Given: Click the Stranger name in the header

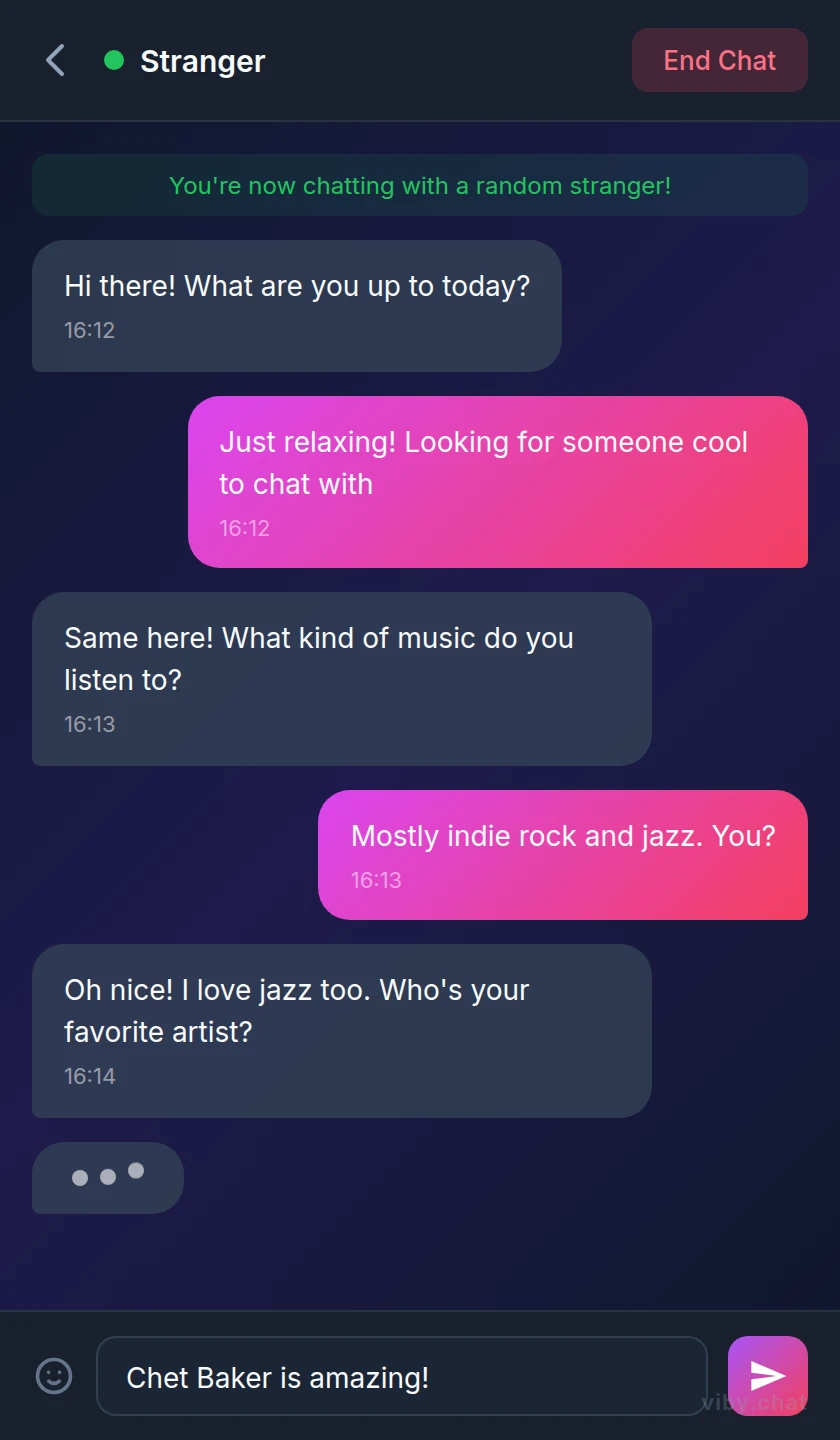Looking at the screenshot, I should click(x=202, y=60).
